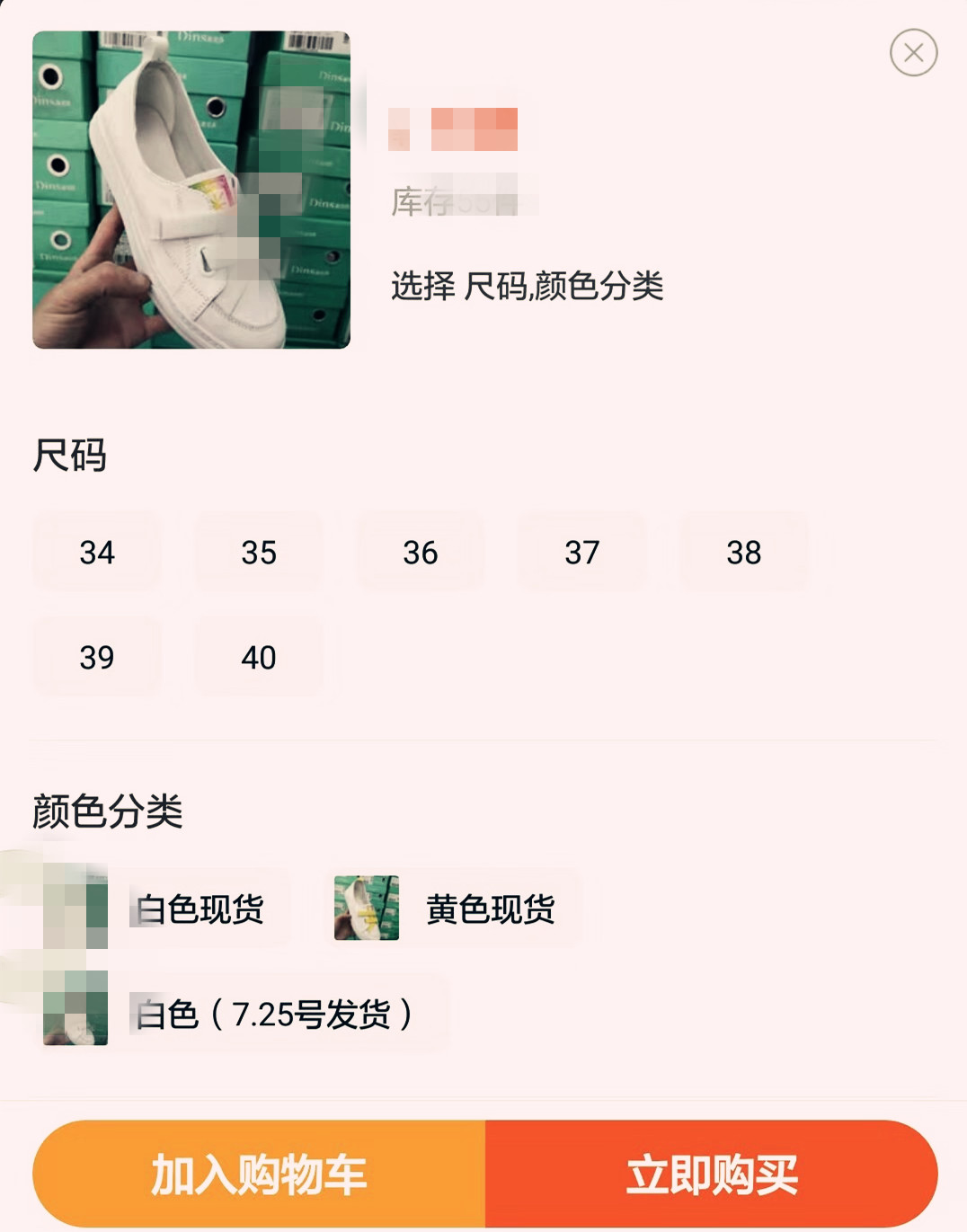
Task: Choose size 35
Action: tap(259, 552)
